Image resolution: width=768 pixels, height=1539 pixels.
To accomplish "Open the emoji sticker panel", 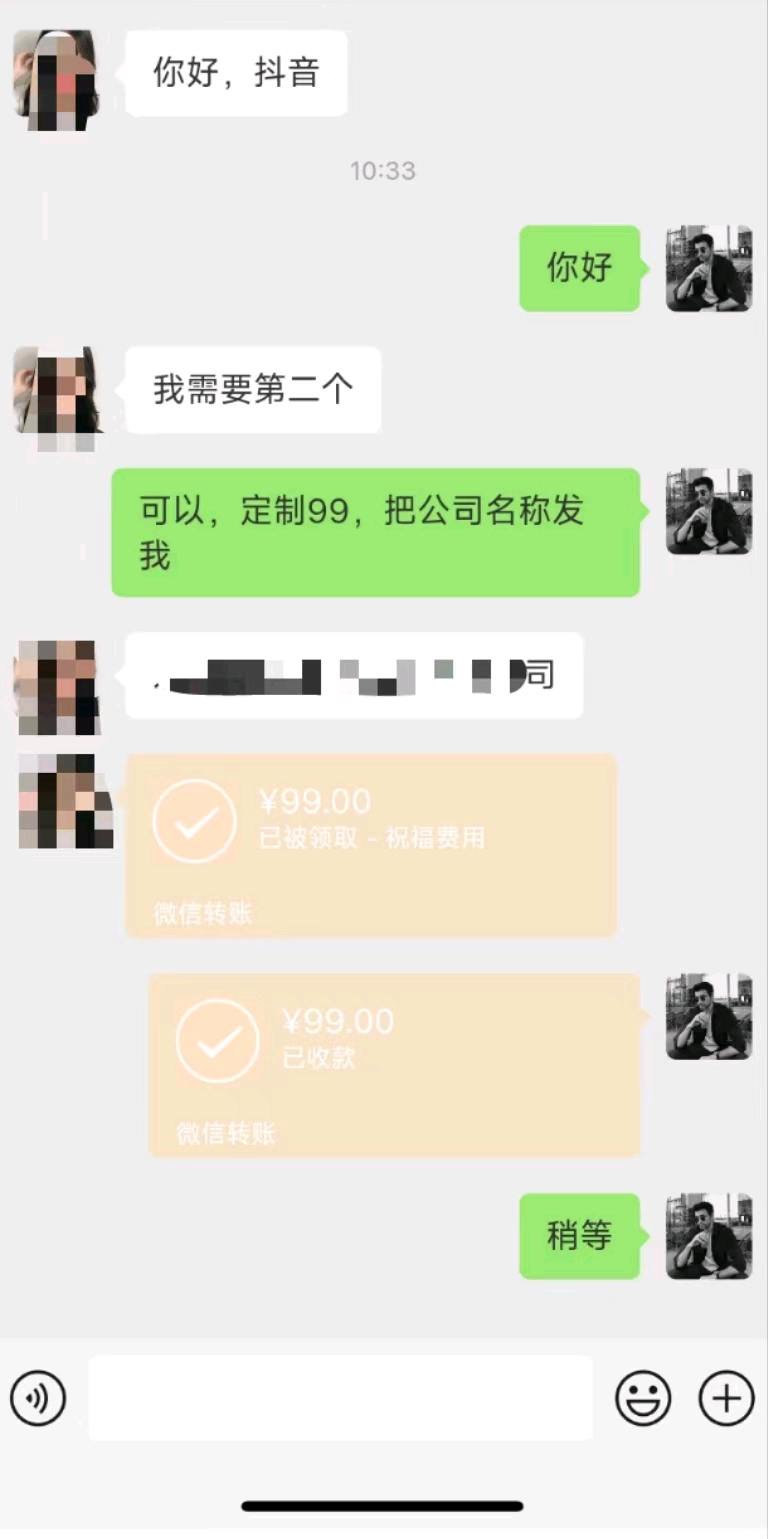I will [643, 1397].
